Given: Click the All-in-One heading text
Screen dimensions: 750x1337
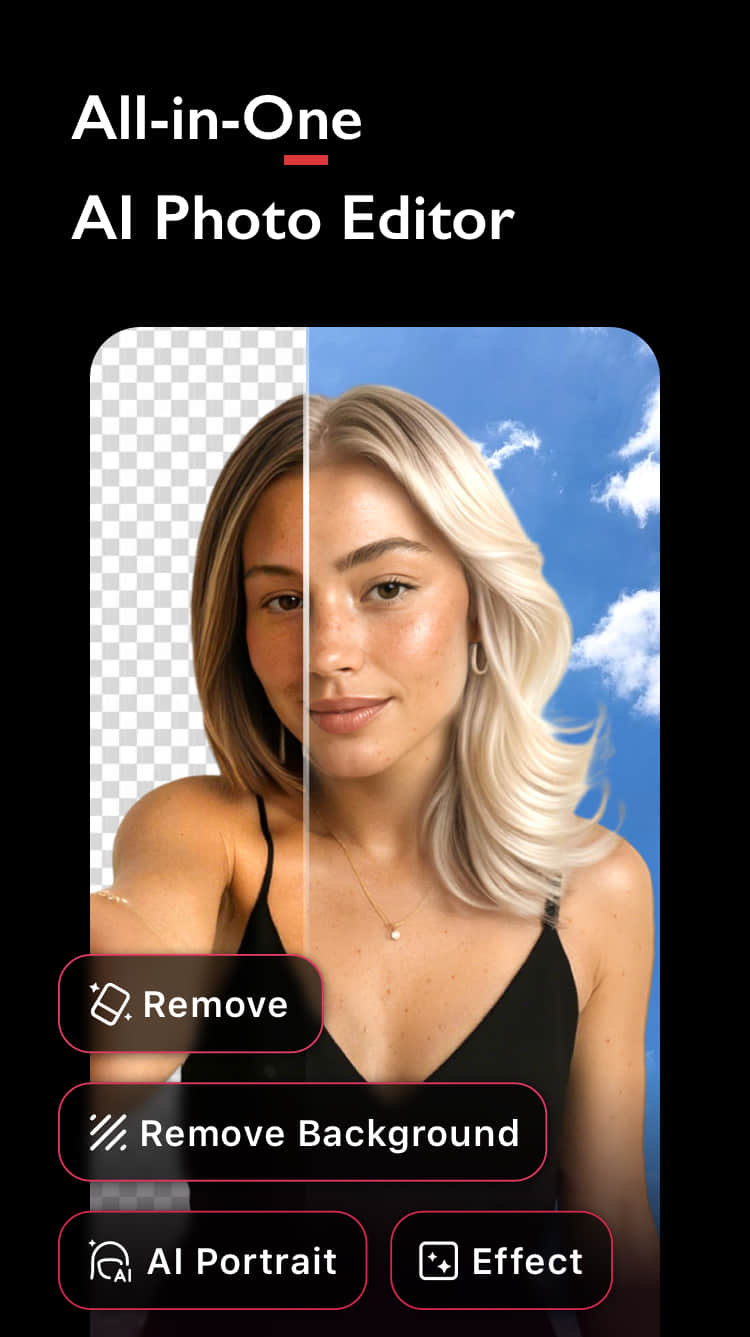Looking at the screenshot, I should tap(218, 117).
